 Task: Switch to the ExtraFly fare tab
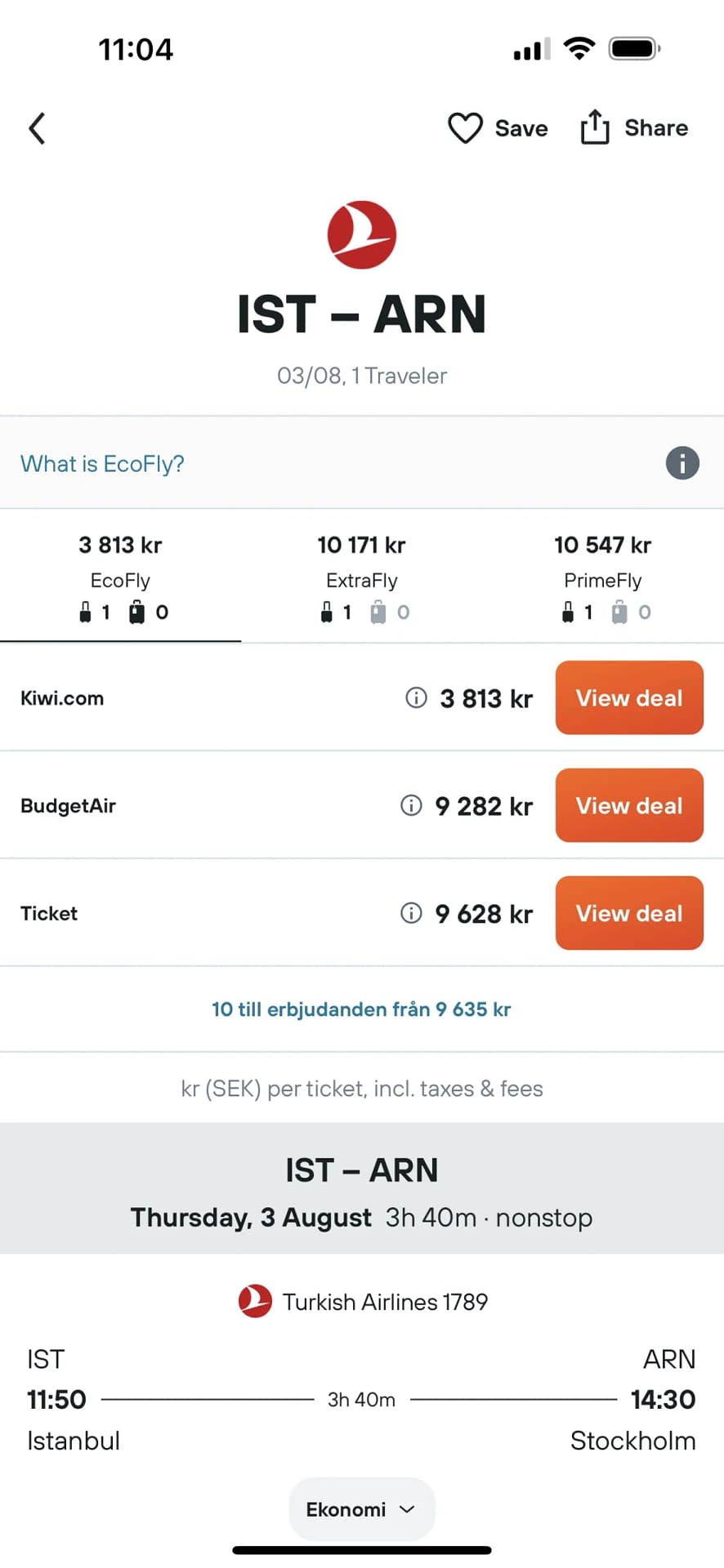[361, 577]
